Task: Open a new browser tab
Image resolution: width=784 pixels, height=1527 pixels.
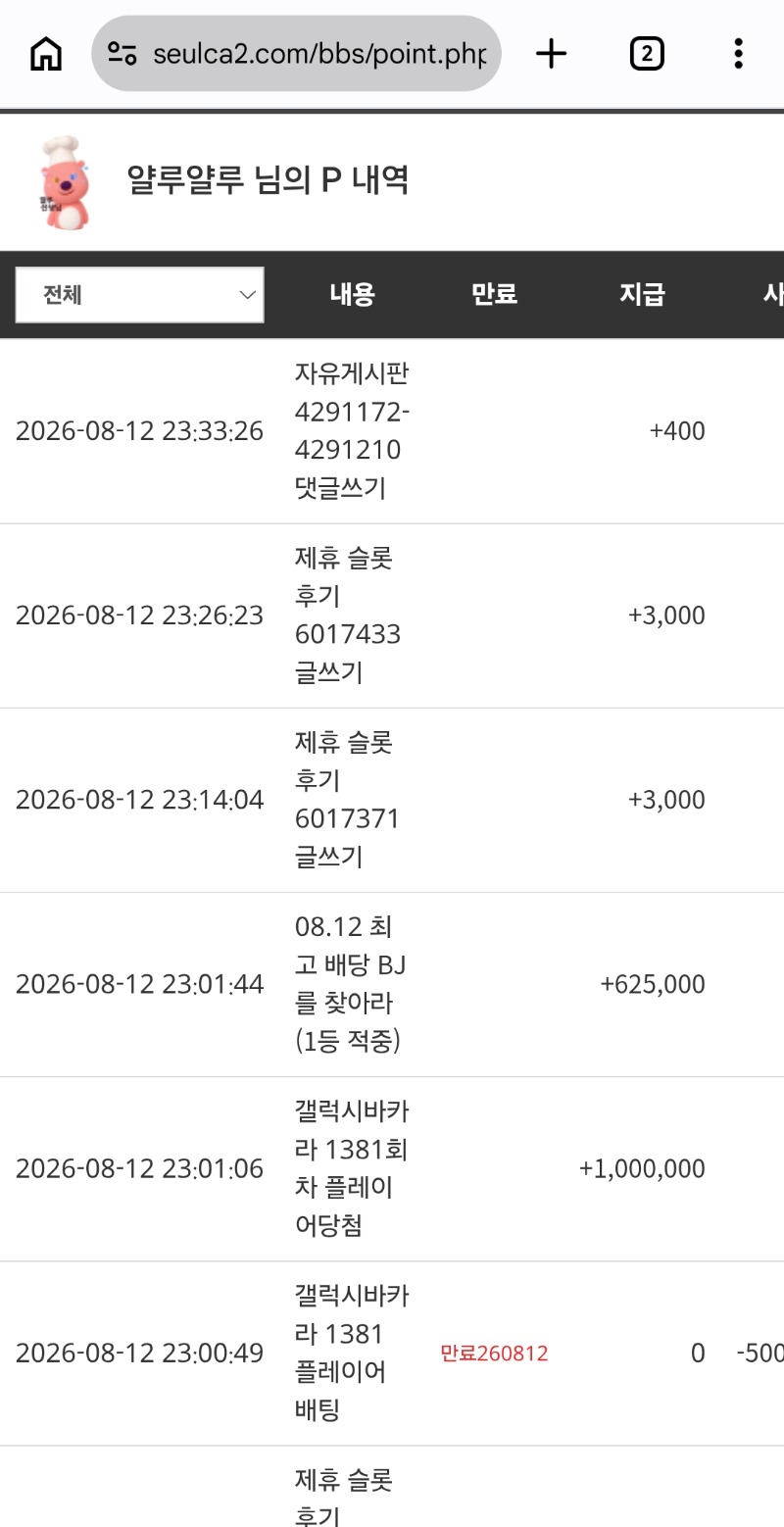Action: tap(552, 54)
